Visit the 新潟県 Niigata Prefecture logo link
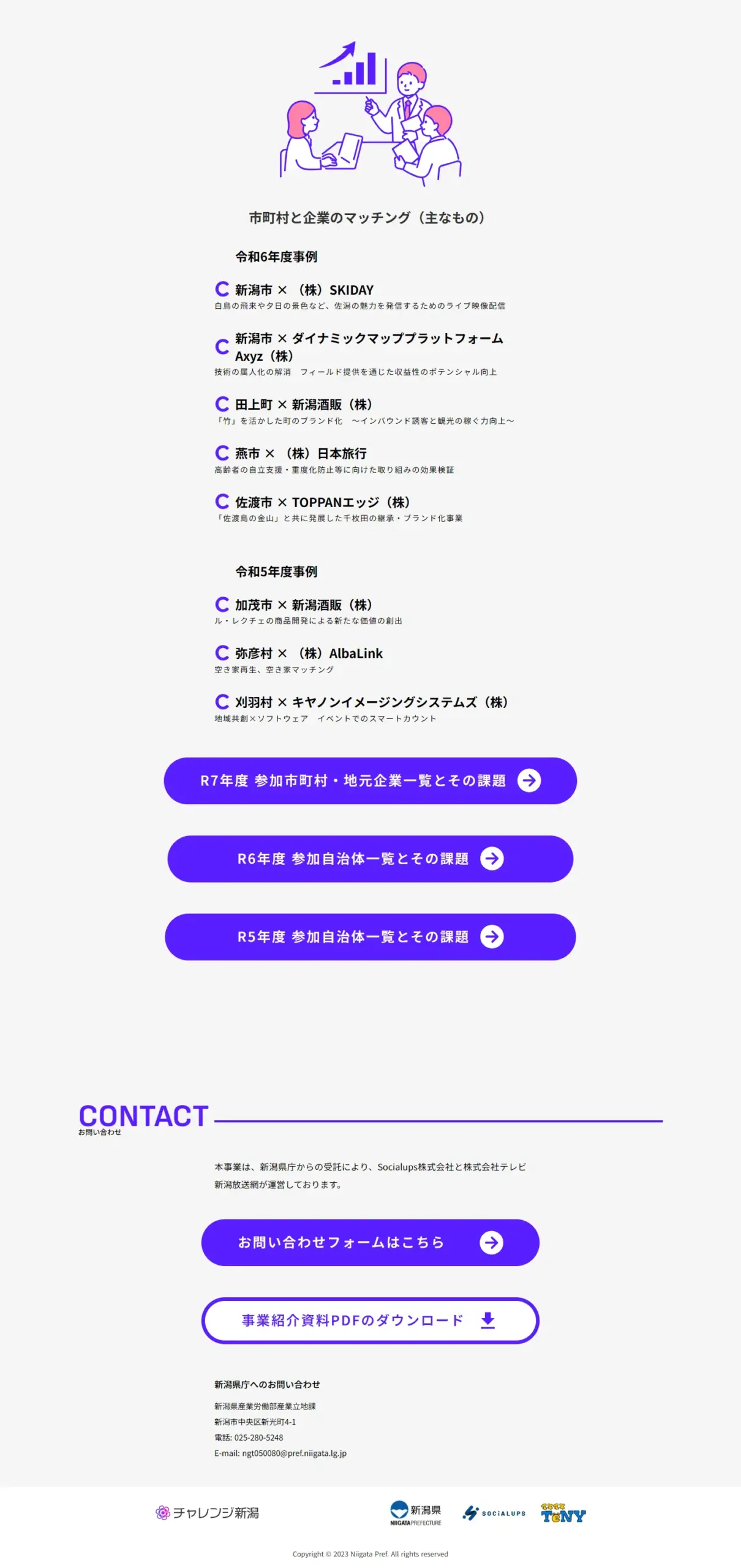Screen dimensions: 741x1568 click(x=415, y=1512)
